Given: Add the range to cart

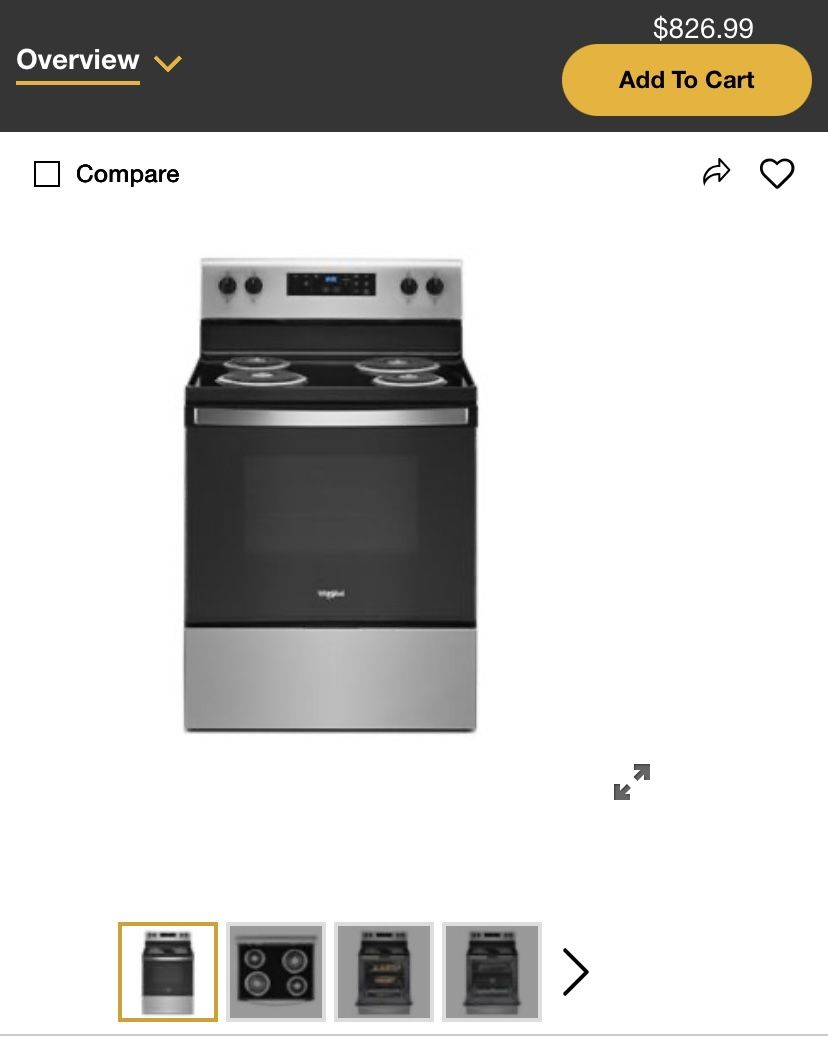Looking at the screenshot, I should tap(686, 80).
